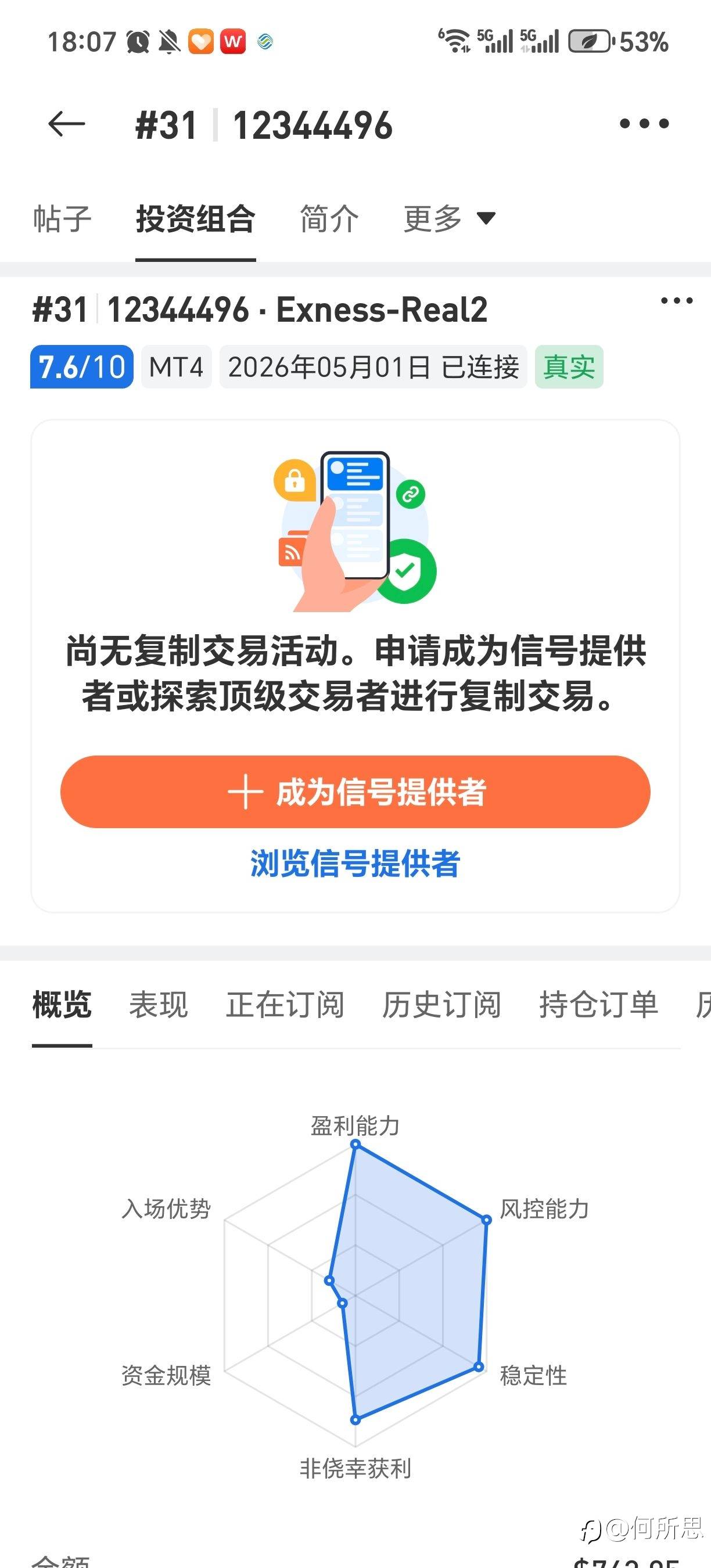The image size is (711, 1568).
Task: Expand the 更多 dropdown
Action: coord(449,218)
